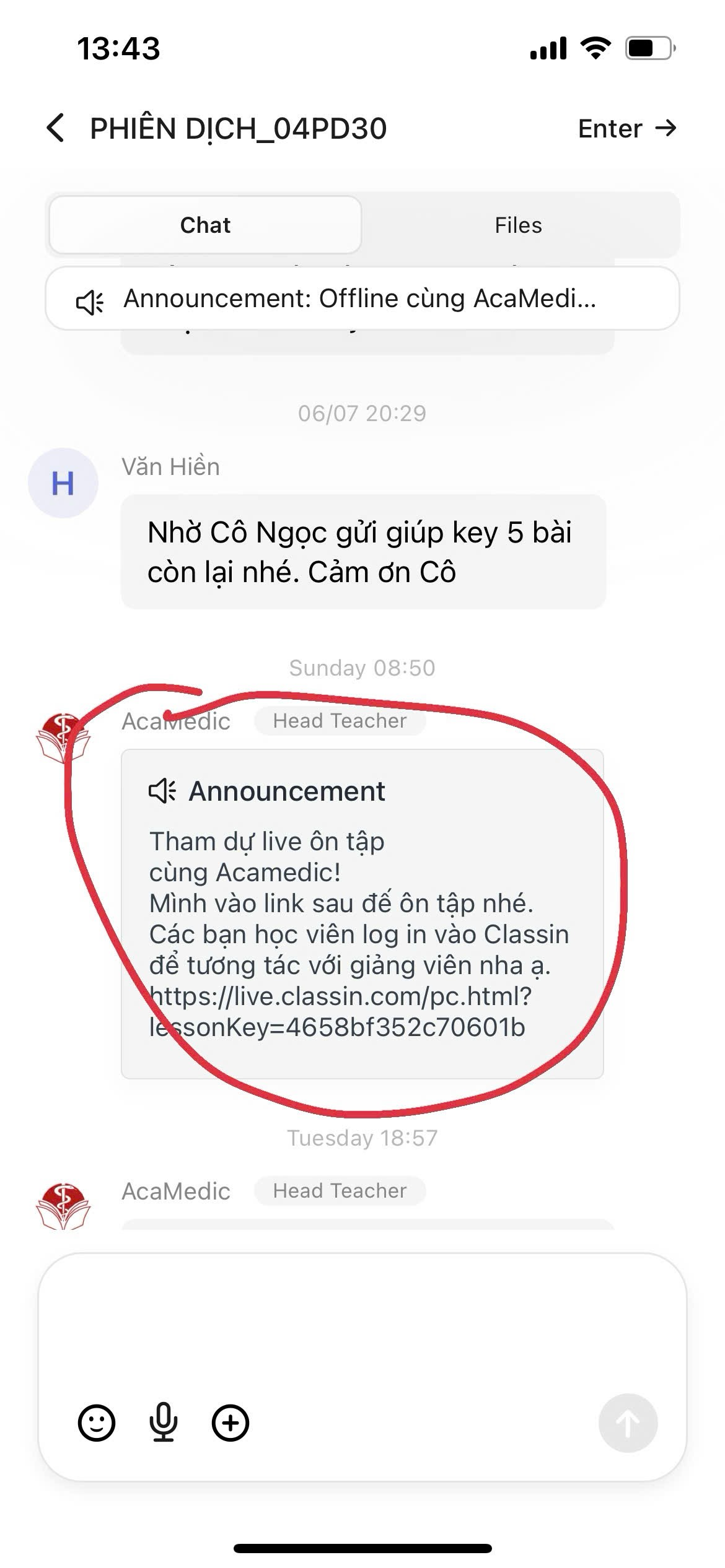
Task: Send the message with the arrow button
Action: point(627,1423)
